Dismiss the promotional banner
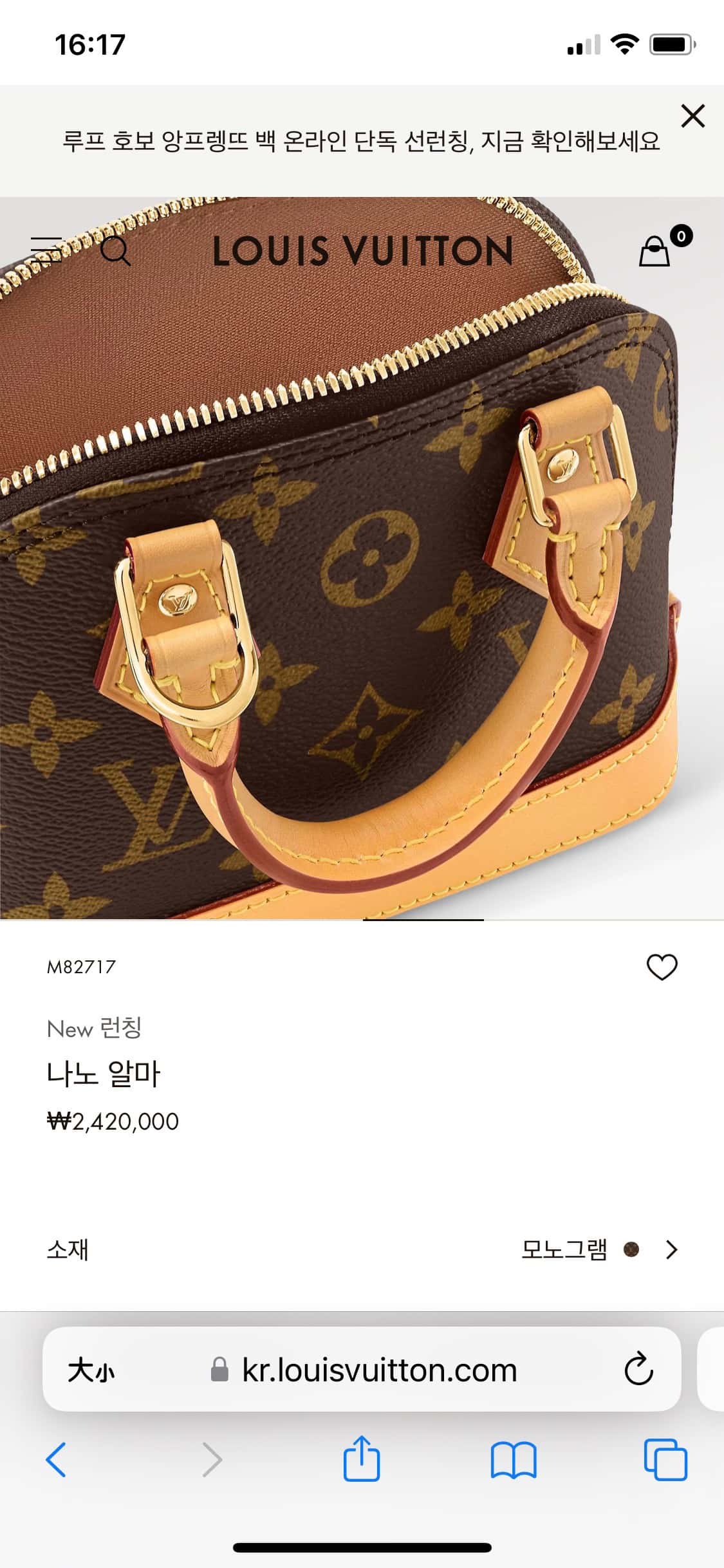The height and width of the screenshot is (1568, 724). pos(692,117)
